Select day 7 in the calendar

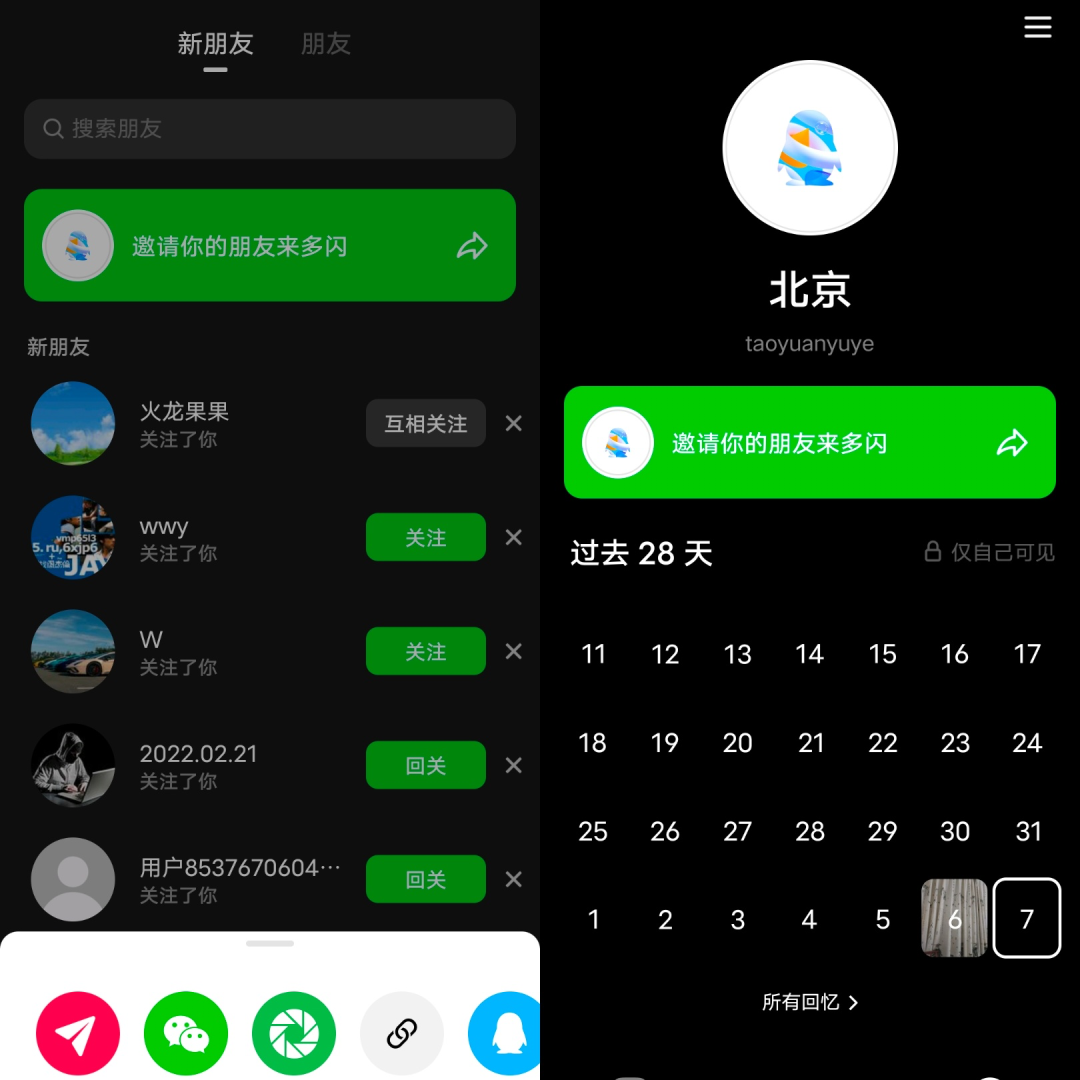point(1027,919)
